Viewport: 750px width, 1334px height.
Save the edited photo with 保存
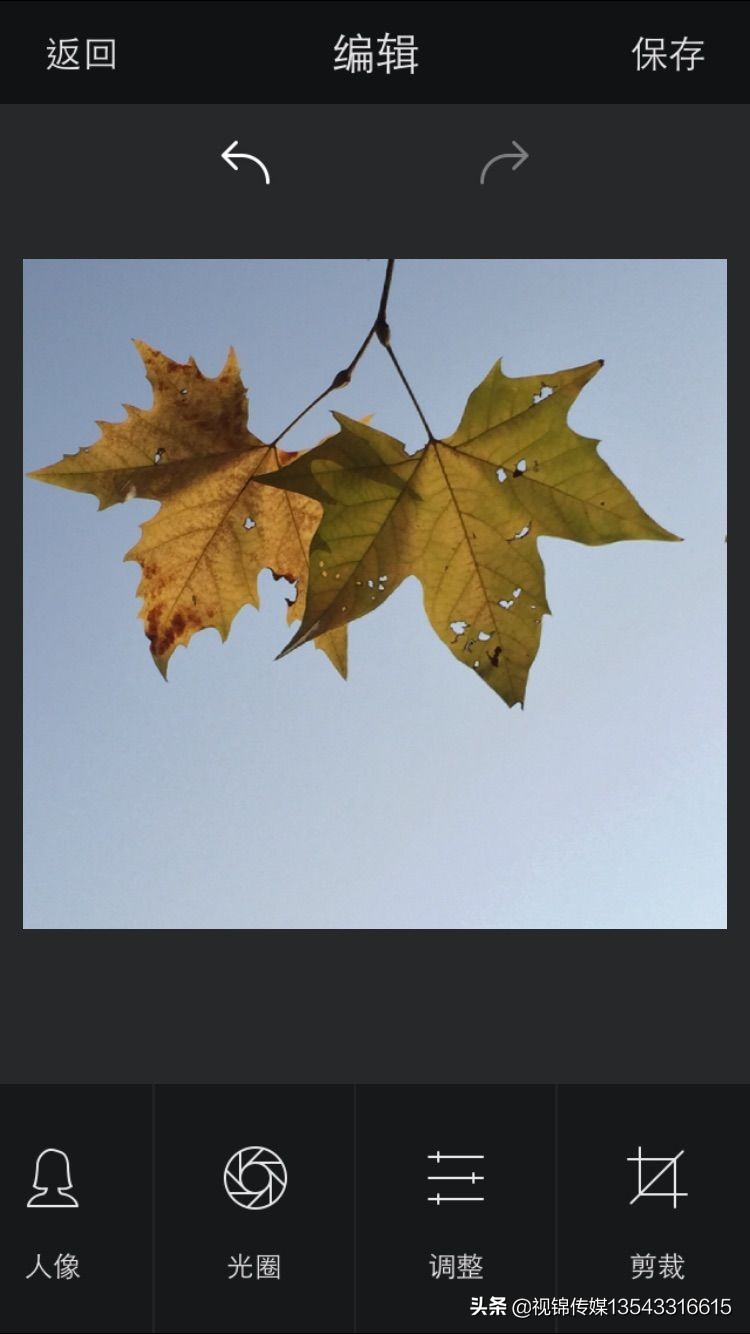(x=668, y=54)
